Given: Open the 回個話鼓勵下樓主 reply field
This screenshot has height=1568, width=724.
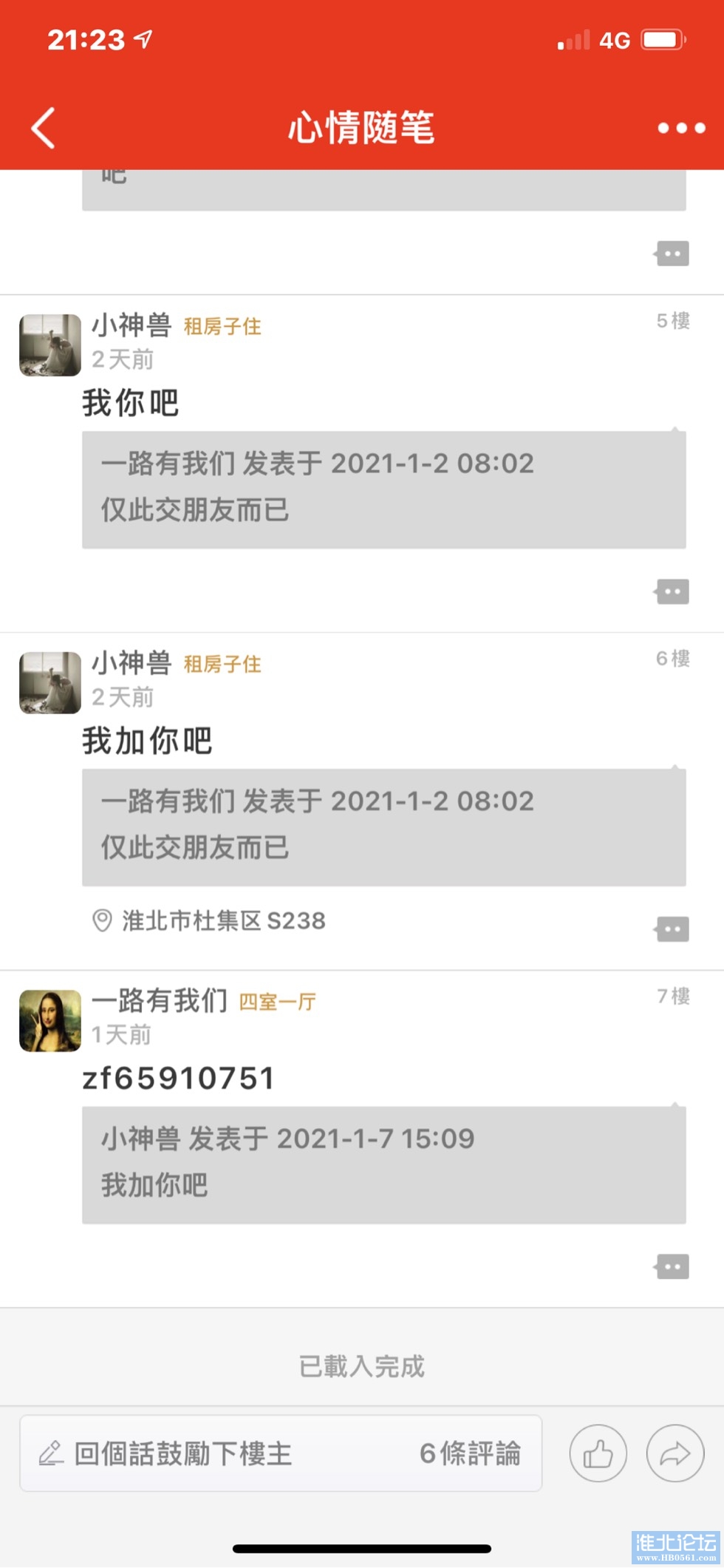Looking at the screenshot, I should click(222, 1453).
